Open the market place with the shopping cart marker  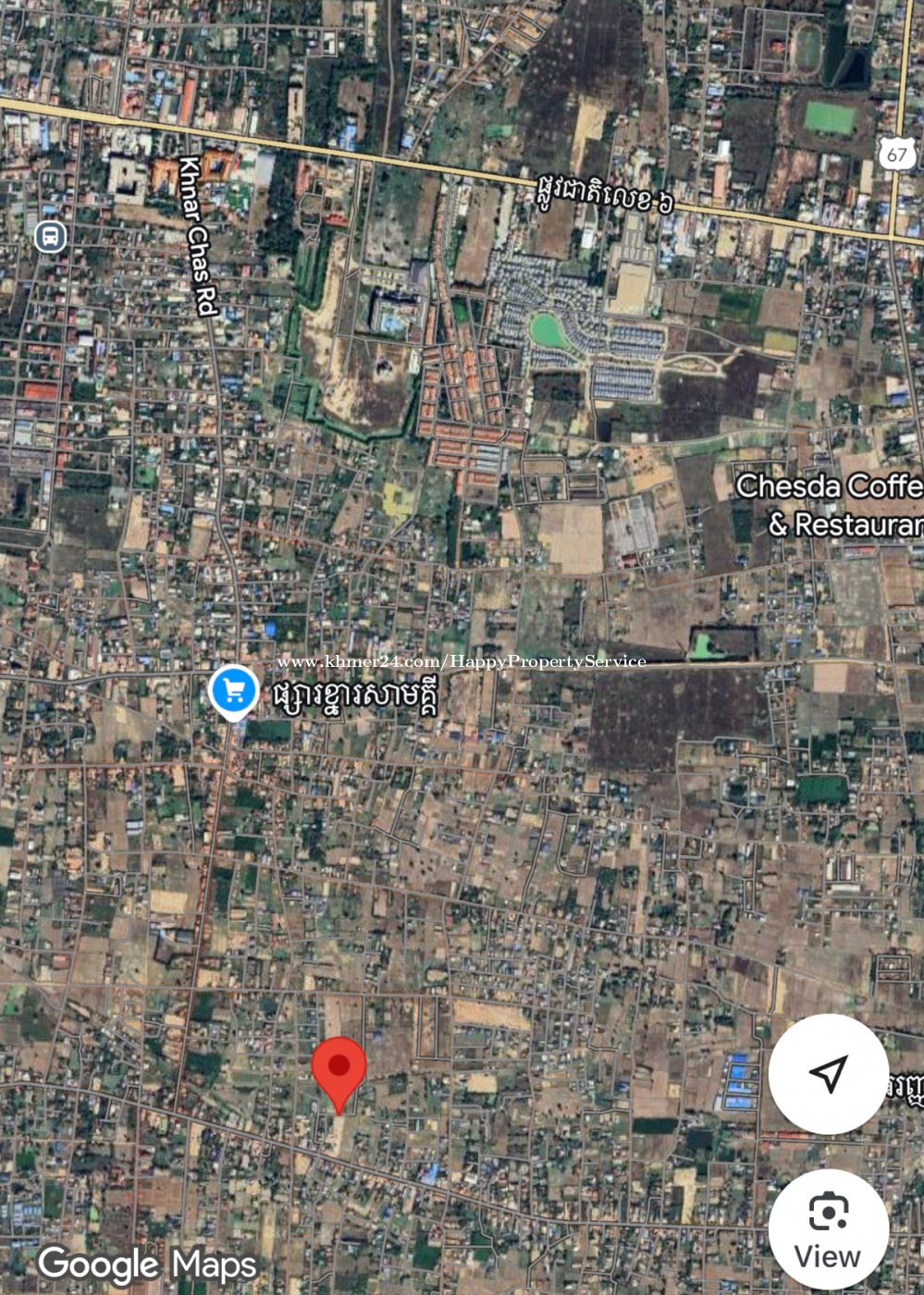point(233,691)
